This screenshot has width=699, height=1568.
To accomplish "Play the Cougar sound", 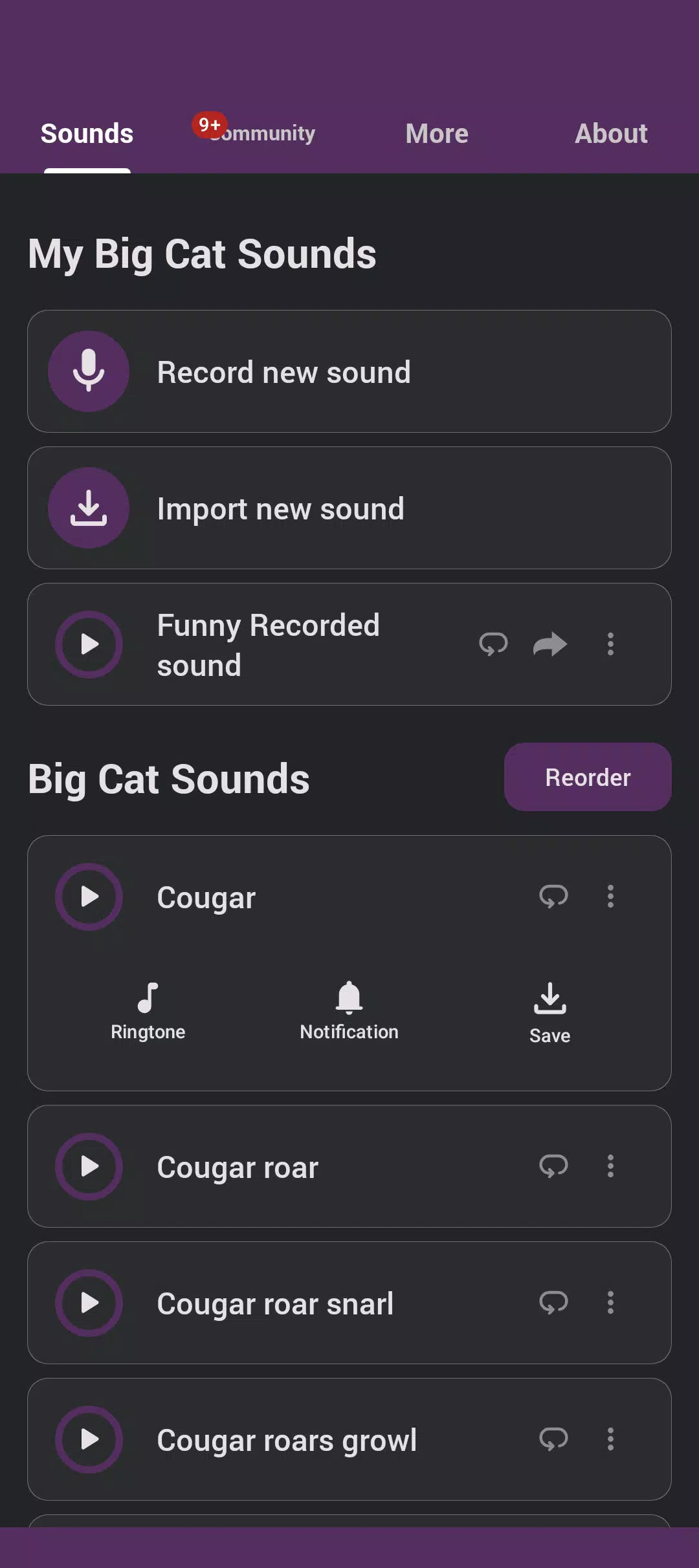I will click(x=89, y=897).
